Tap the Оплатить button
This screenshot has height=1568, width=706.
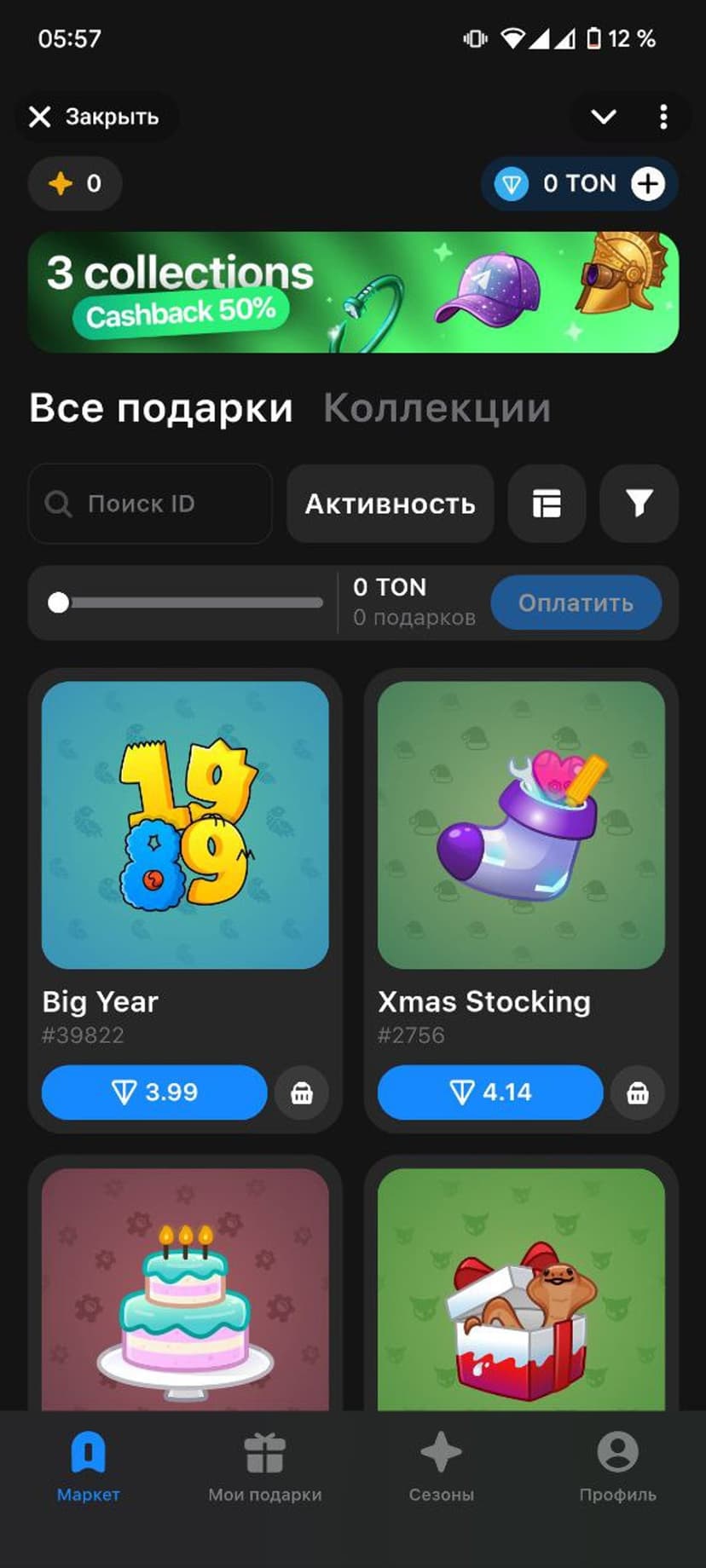coord(576,603)
